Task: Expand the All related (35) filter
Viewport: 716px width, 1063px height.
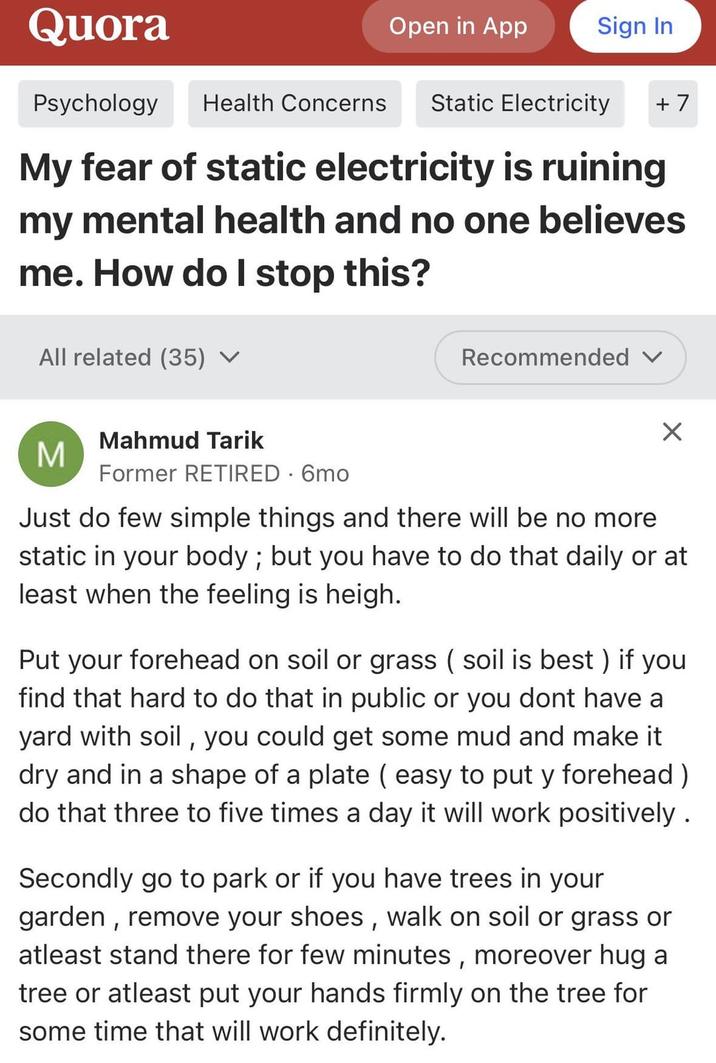Action: click(x=139, y=357)
